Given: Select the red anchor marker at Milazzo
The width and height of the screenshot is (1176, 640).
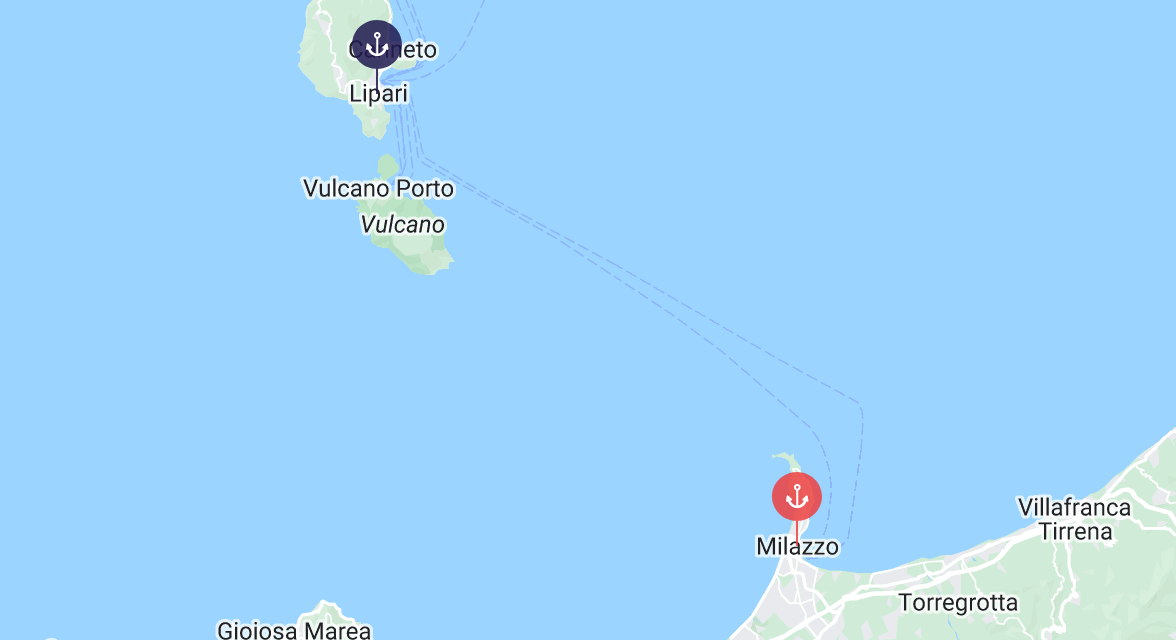Looking at the screenshot, I should click(x=796, y=497).
